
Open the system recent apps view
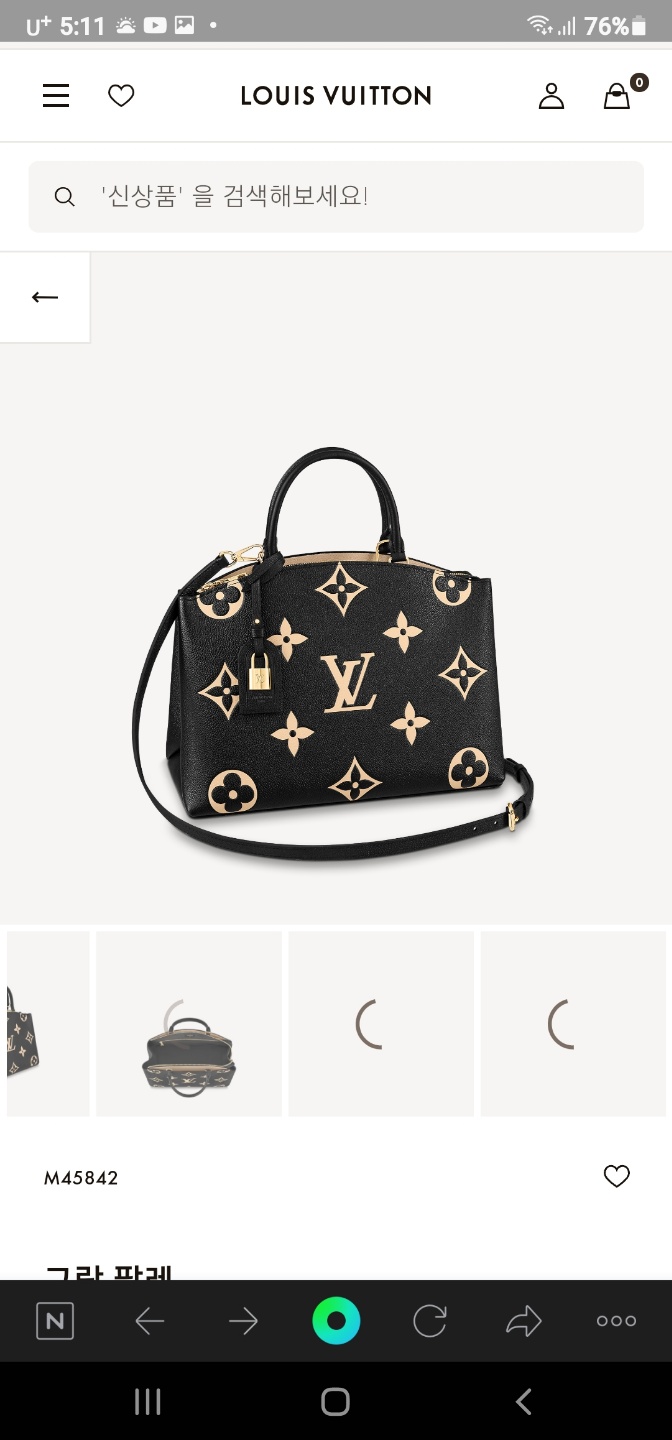[148, 1402]
